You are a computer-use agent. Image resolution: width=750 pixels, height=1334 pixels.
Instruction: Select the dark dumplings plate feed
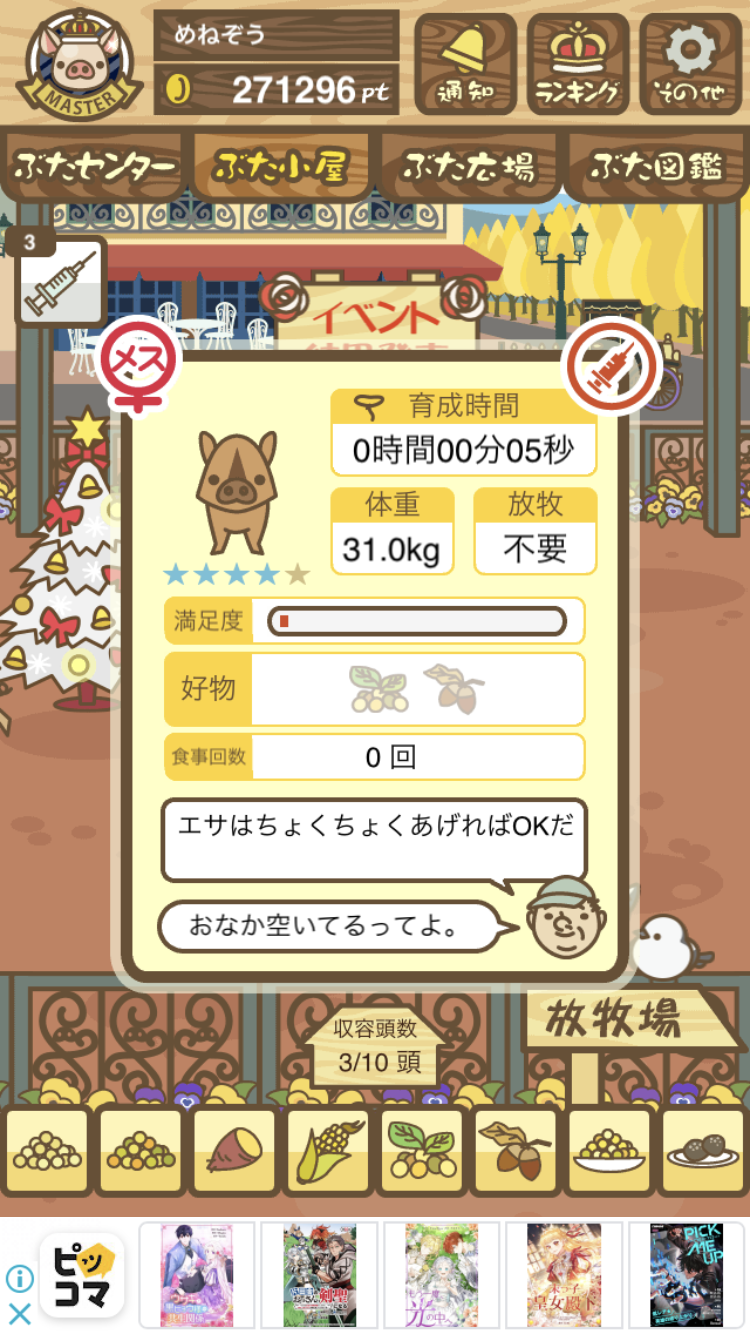[x=702, y=1152]
